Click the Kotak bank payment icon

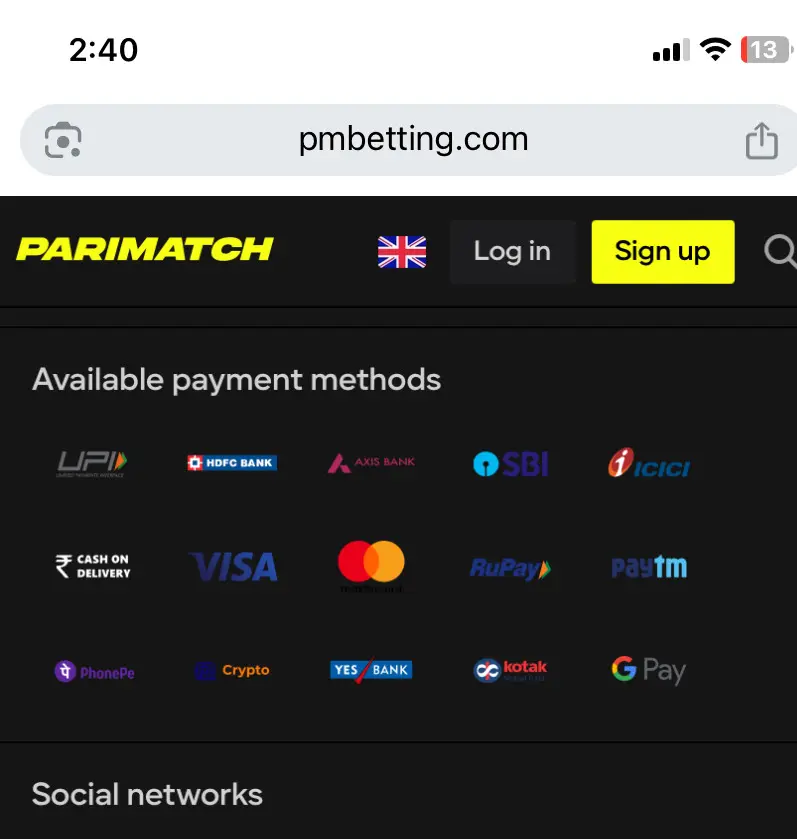click(x=510, y=670)
